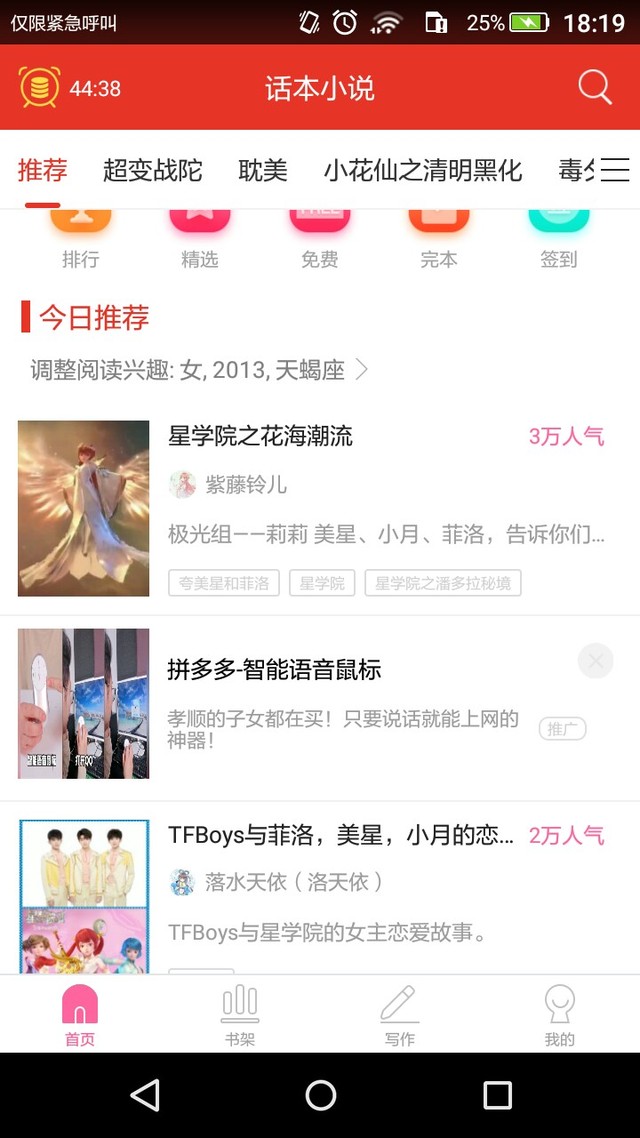The width and height of the screenshot is (640, 1138).
Task: Tap the coin timer showing 44:38
Action: (x=69, y=88)
